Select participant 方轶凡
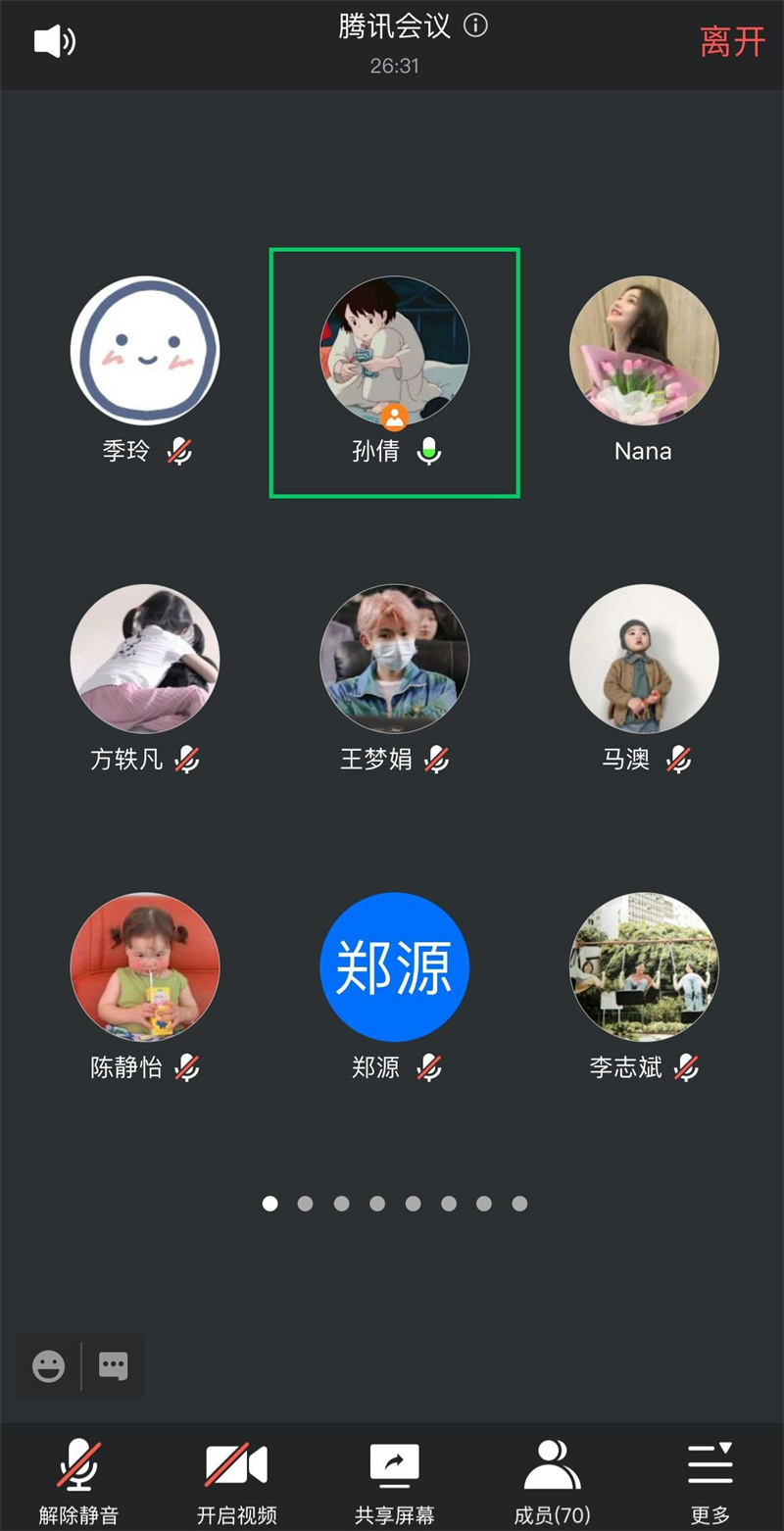Screen dimensions: 784x1531 145,660
